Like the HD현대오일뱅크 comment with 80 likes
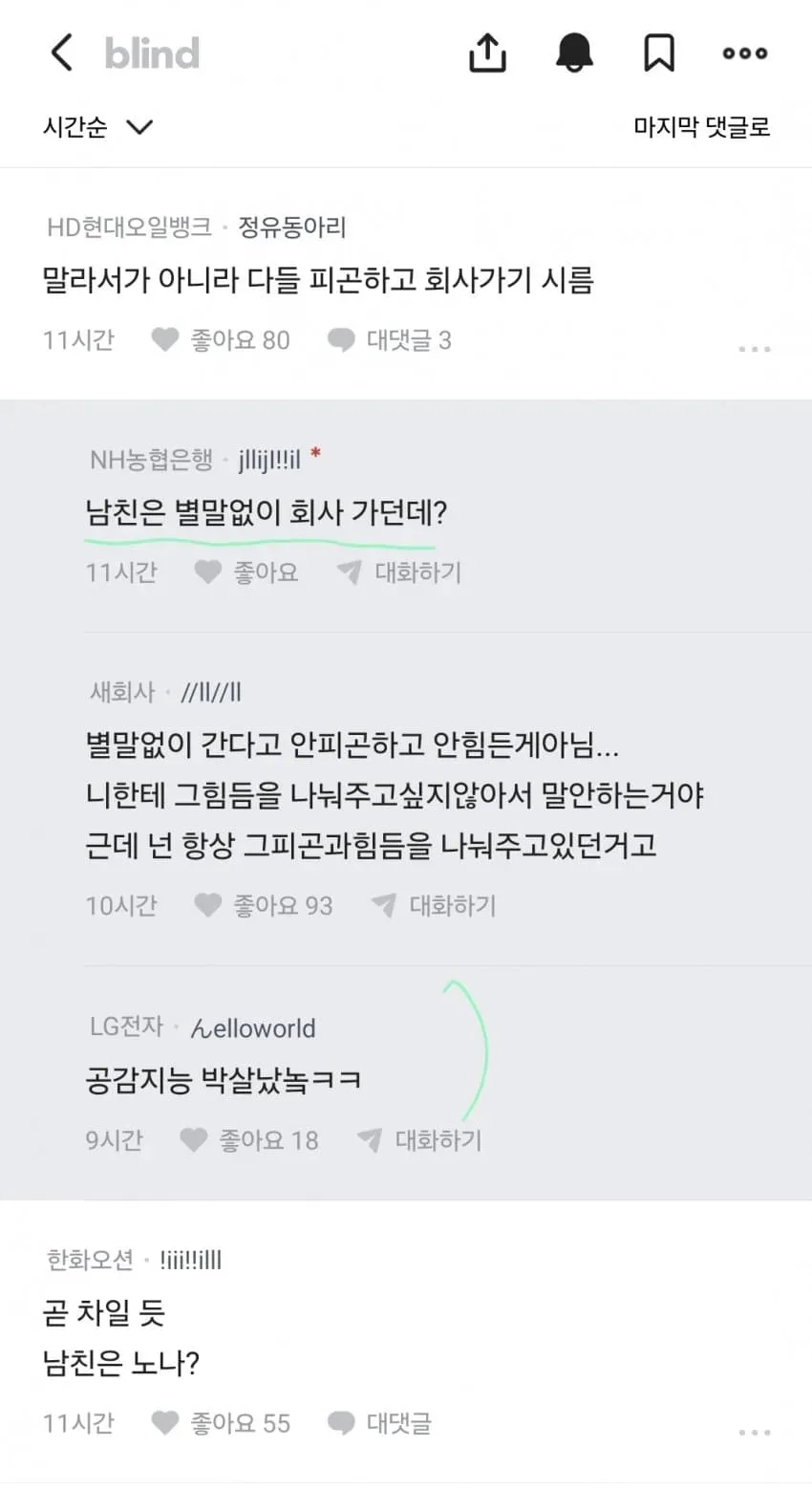Screen dimensions: 812x1491 tap(221, 340)
